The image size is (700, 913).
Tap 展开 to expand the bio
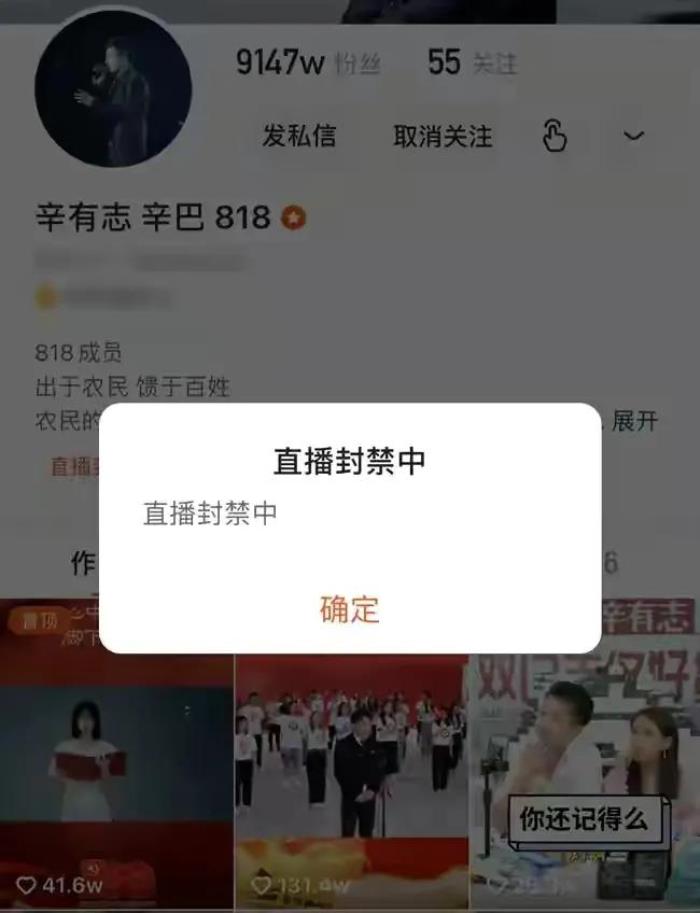click(x=634, y=421)
